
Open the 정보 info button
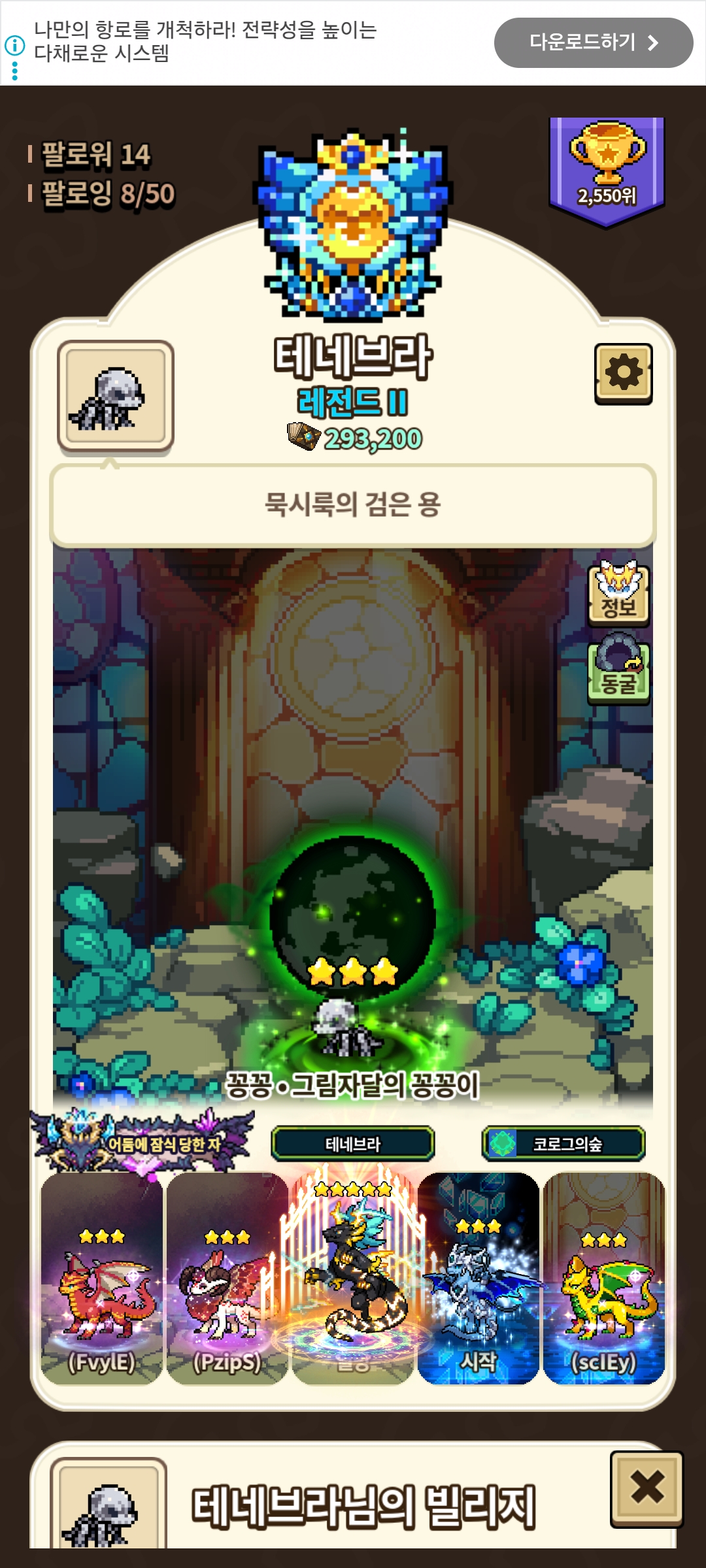click(x=618, y=594)
